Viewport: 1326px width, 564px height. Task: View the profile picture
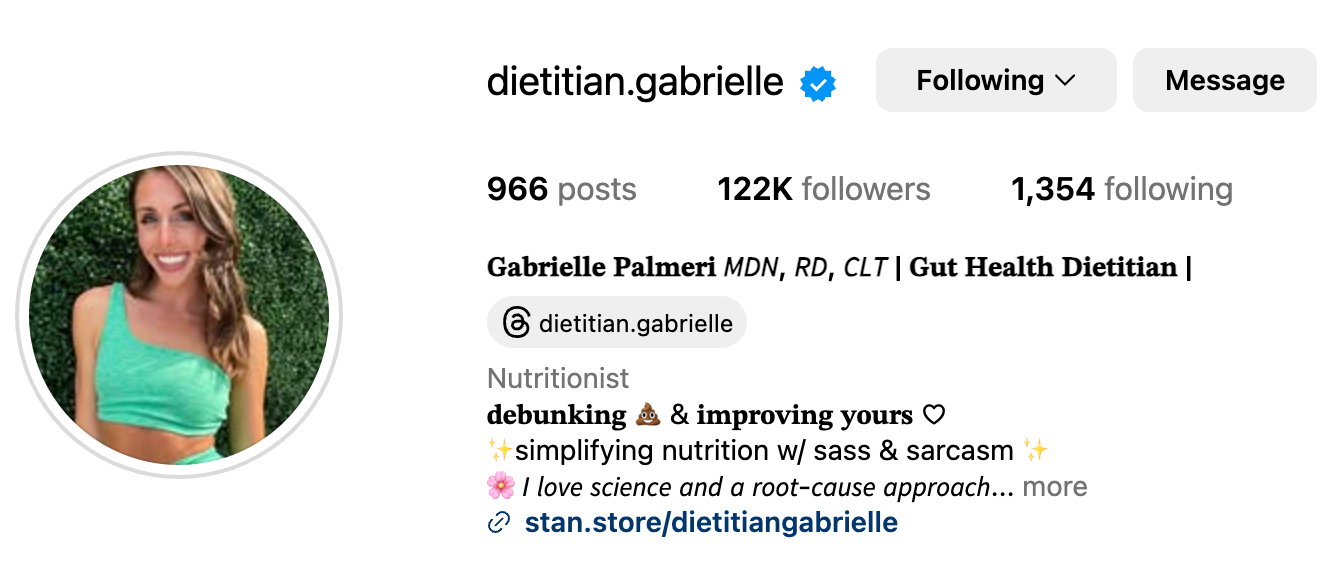[179, 315]
